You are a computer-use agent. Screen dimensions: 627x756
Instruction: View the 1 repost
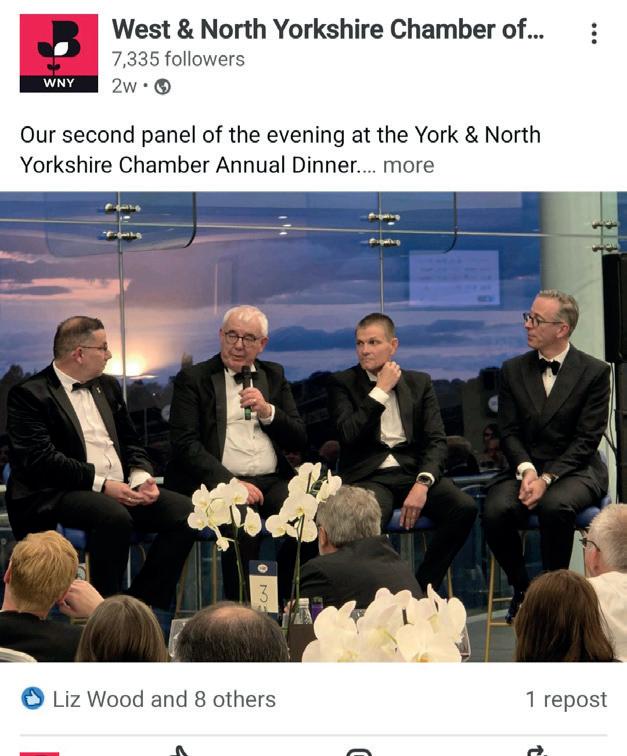[x=566, y=699]
